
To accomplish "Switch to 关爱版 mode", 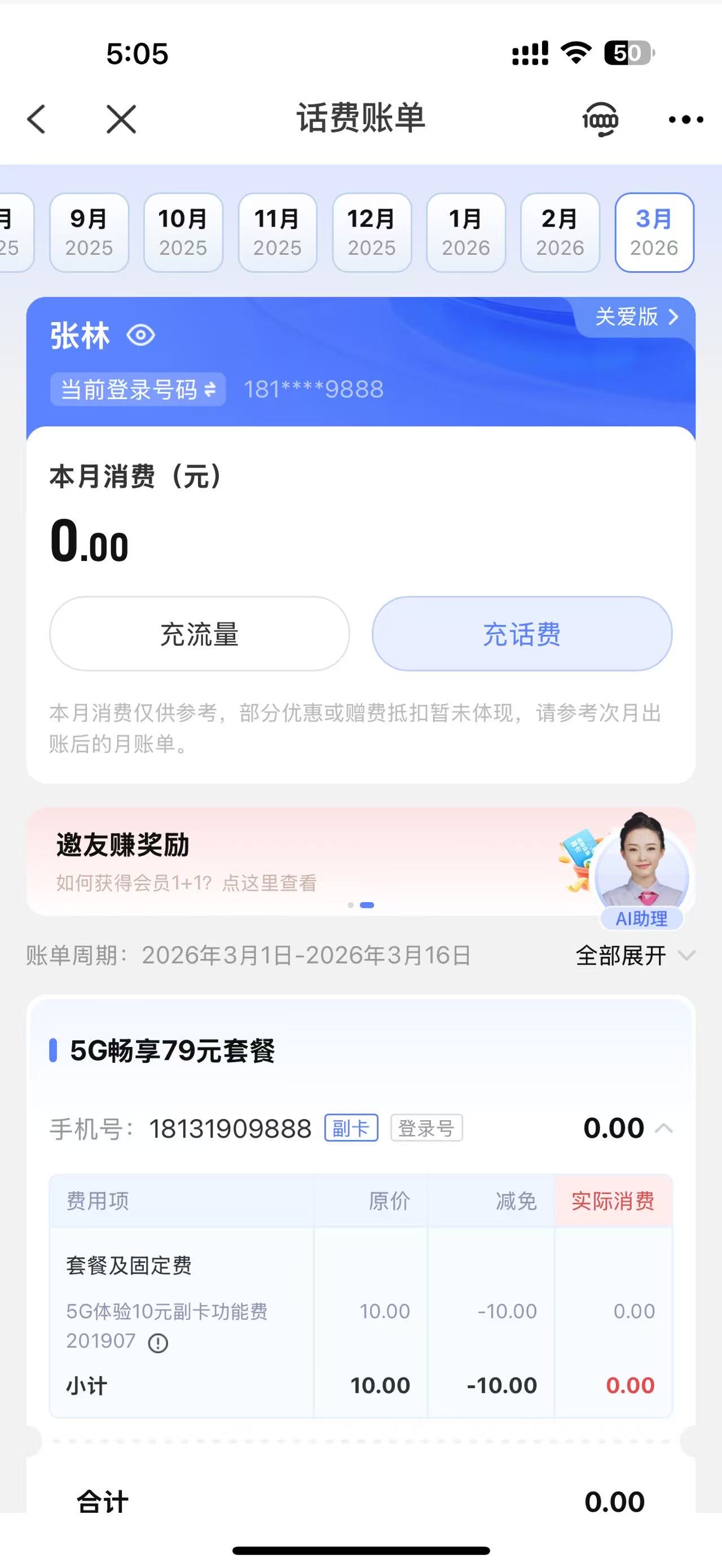I will (636, 316).
